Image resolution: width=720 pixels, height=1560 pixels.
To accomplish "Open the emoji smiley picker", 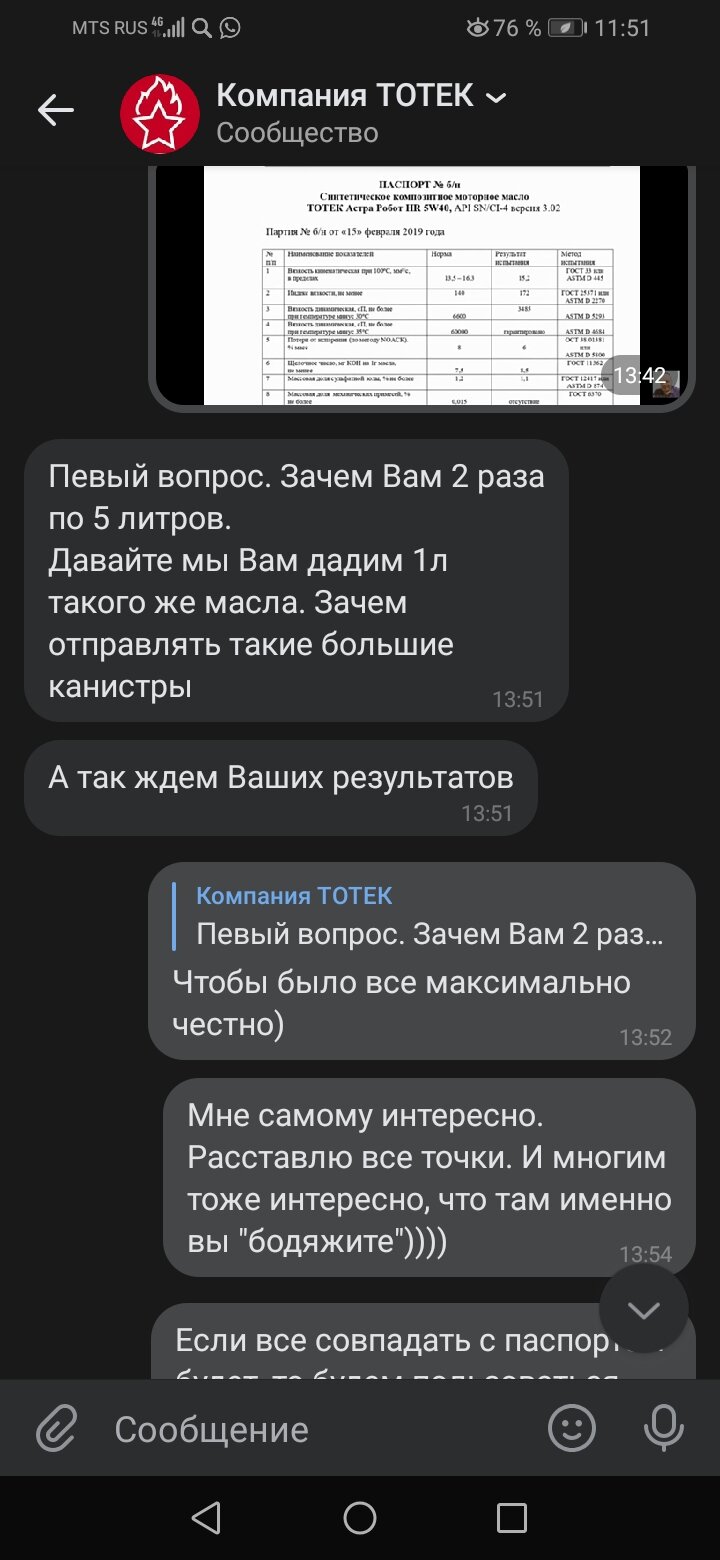I will tap(572, 1428).
